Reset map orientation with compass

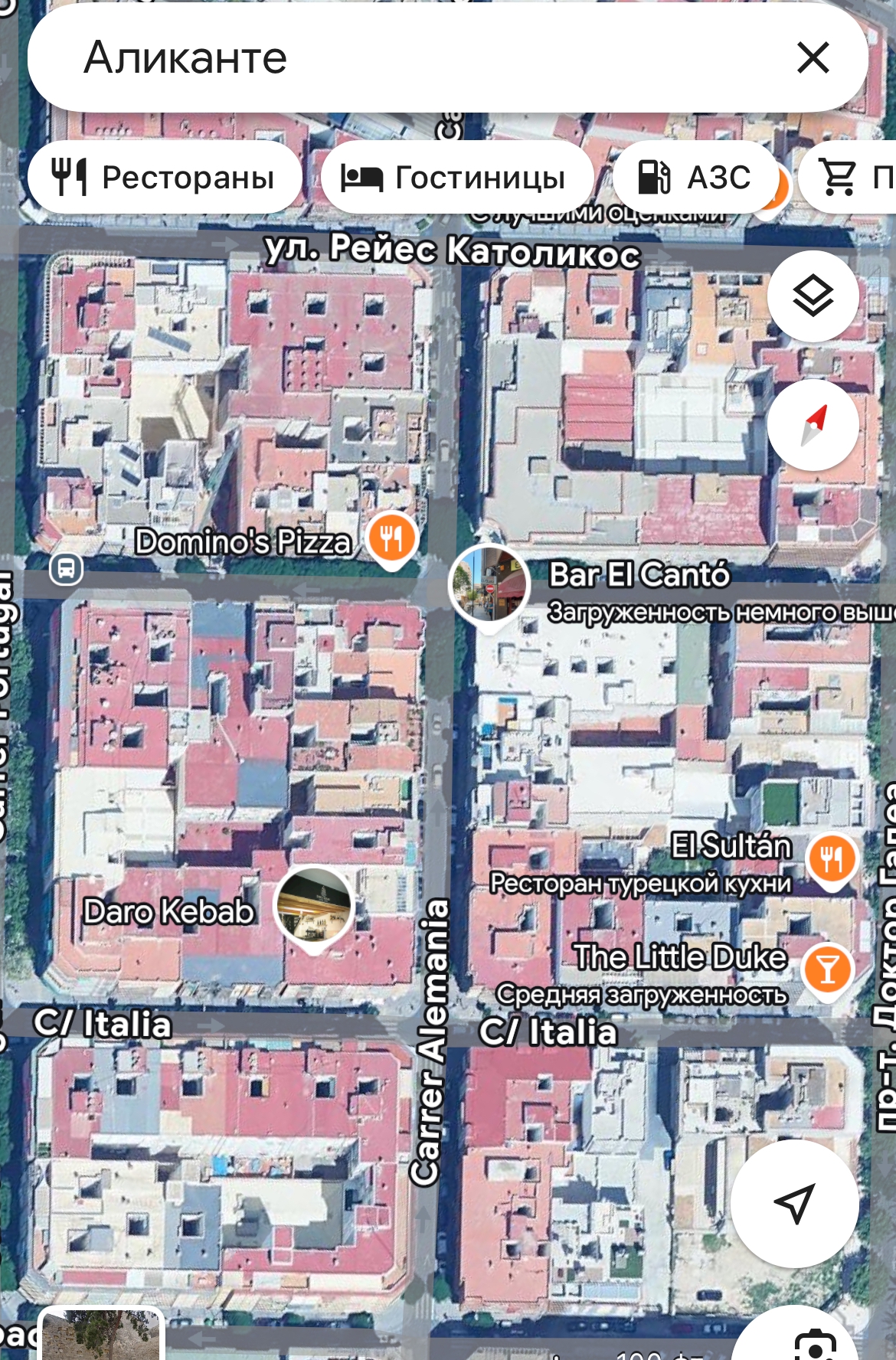pyautogui.click(x=813, y=425)
